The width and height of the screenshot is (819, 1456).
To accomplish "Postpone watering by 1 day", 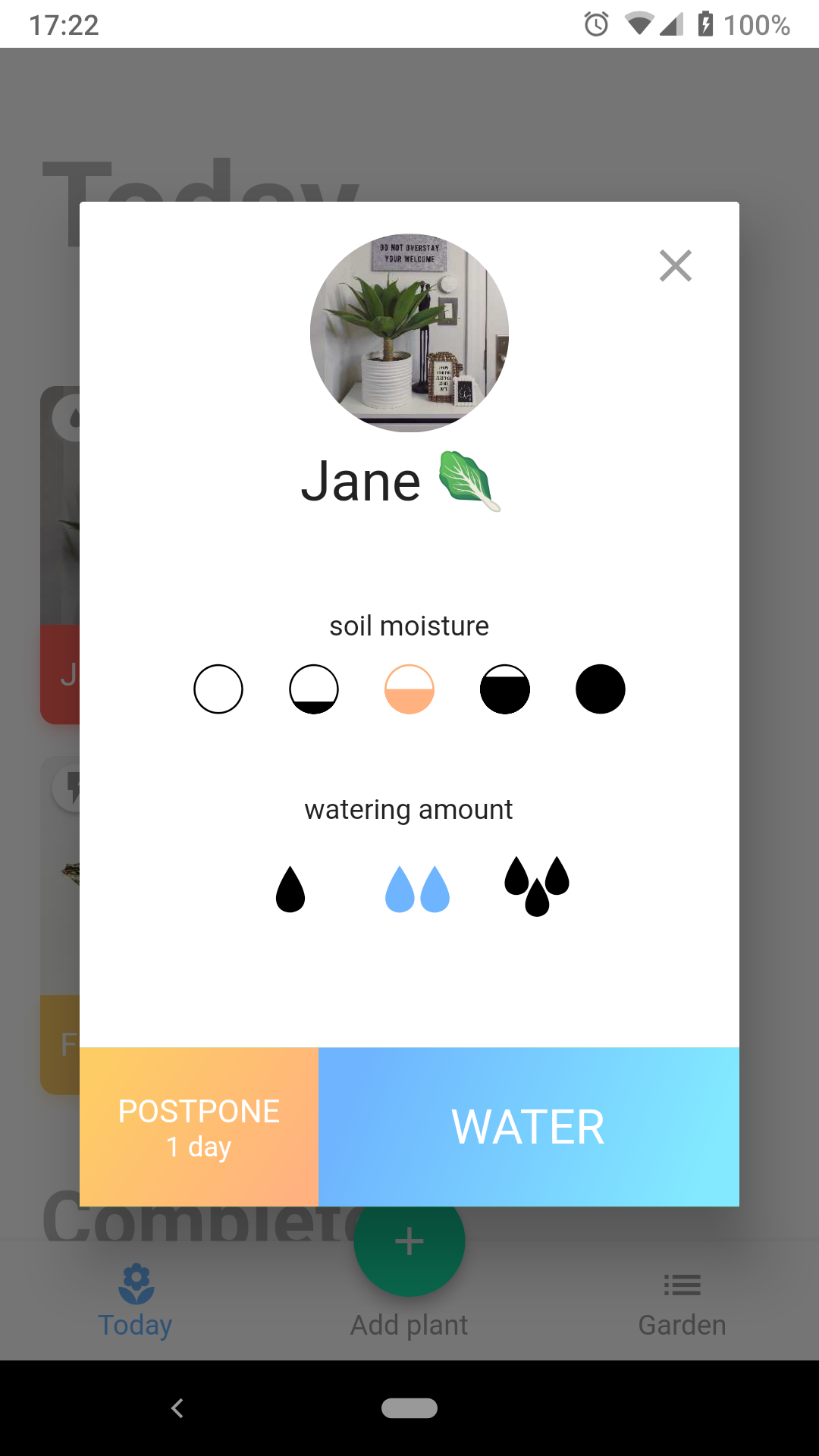I will pyautogui.click(x=199, y=1127).
